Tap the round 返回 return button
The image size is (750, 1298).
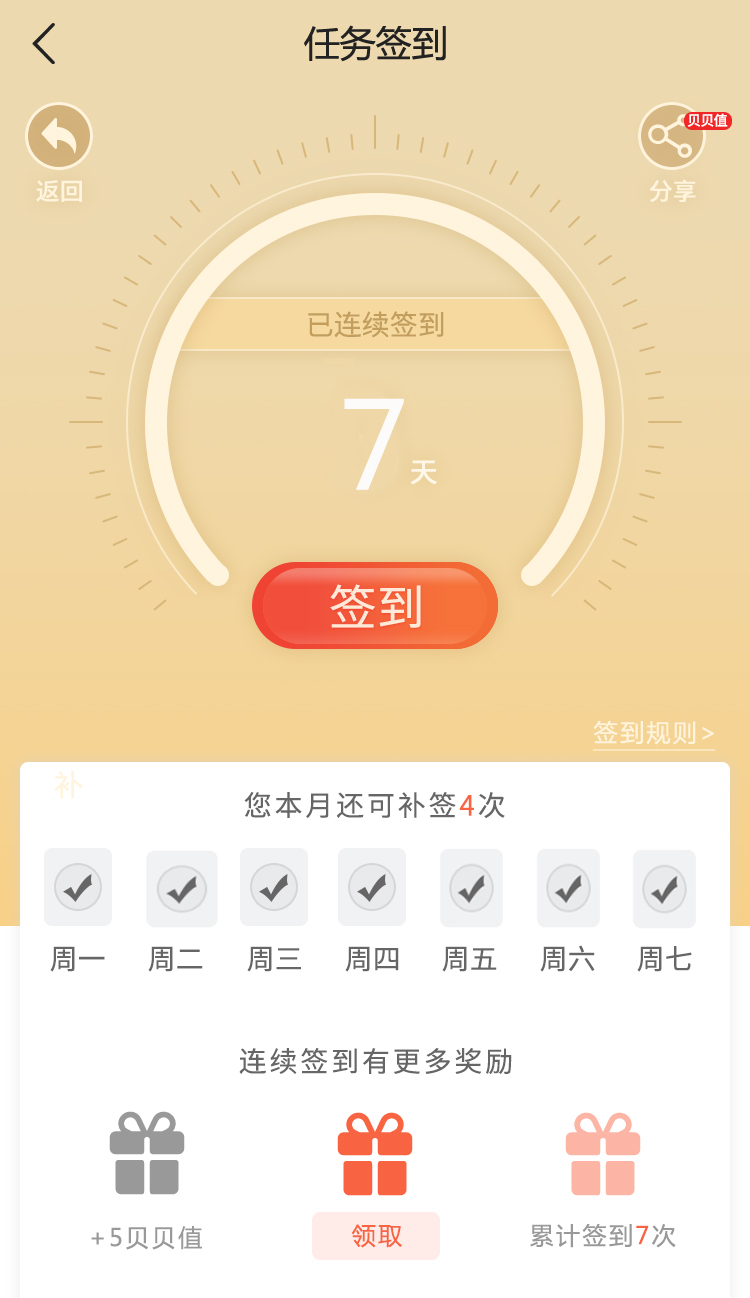click(59, 137)
